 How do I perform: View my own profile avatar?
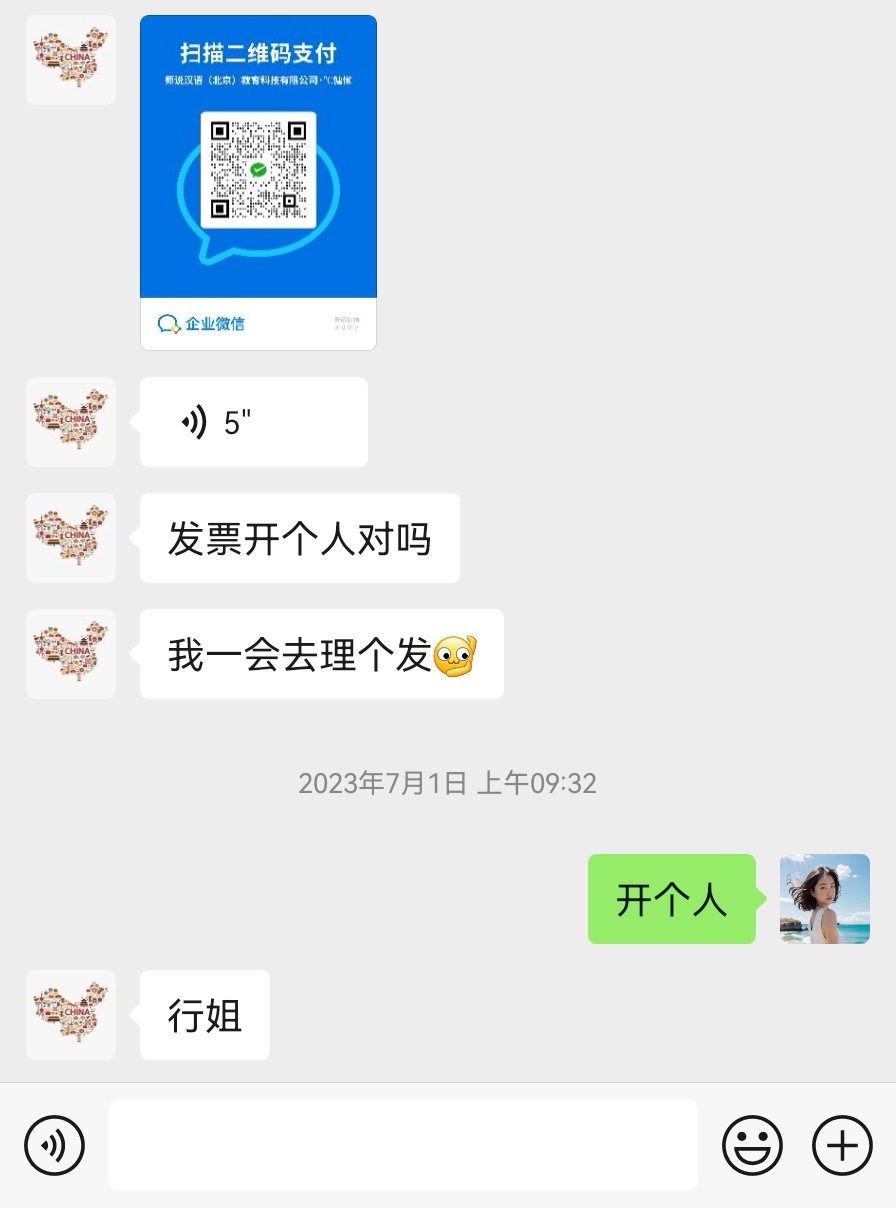coord(824,899)
